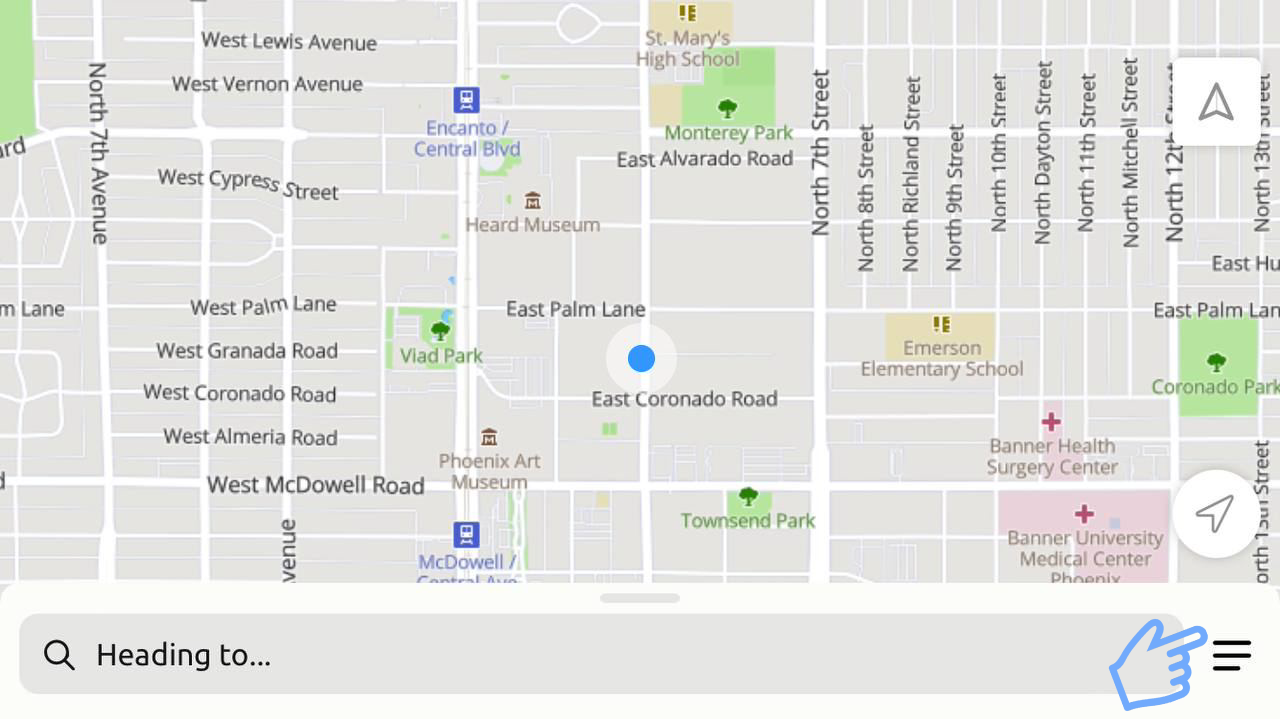
Task: Select Banner University Medical Center marker
Action: tap(1084, 514)
